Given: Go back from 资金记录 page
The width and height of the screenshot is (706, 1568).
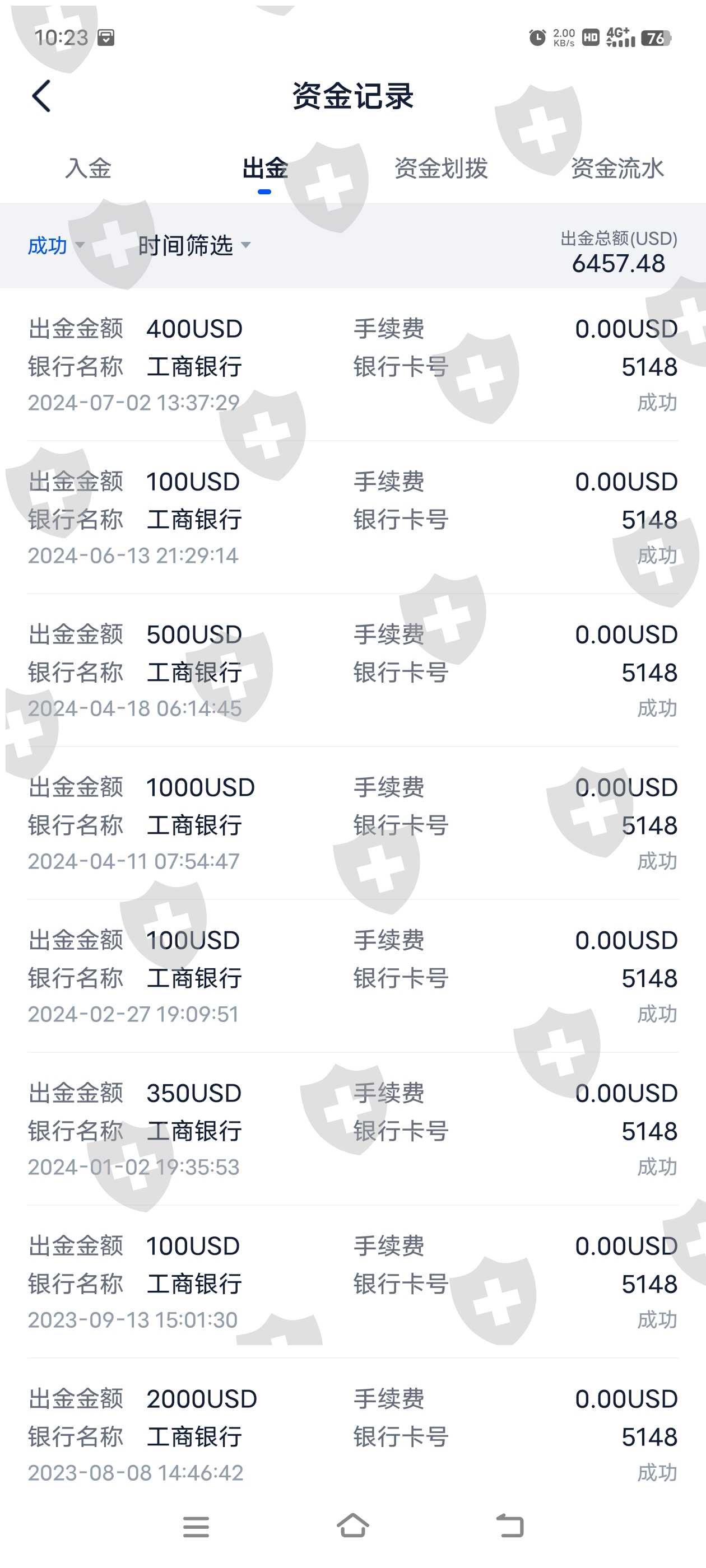Looking at the screenshot, I should pyautogui.click(x=41, y=96).
